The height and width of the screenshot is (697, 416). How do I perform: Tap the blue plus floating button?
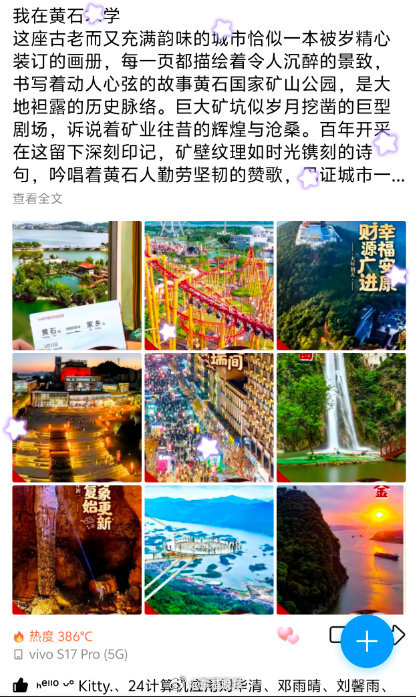(367, 641)
